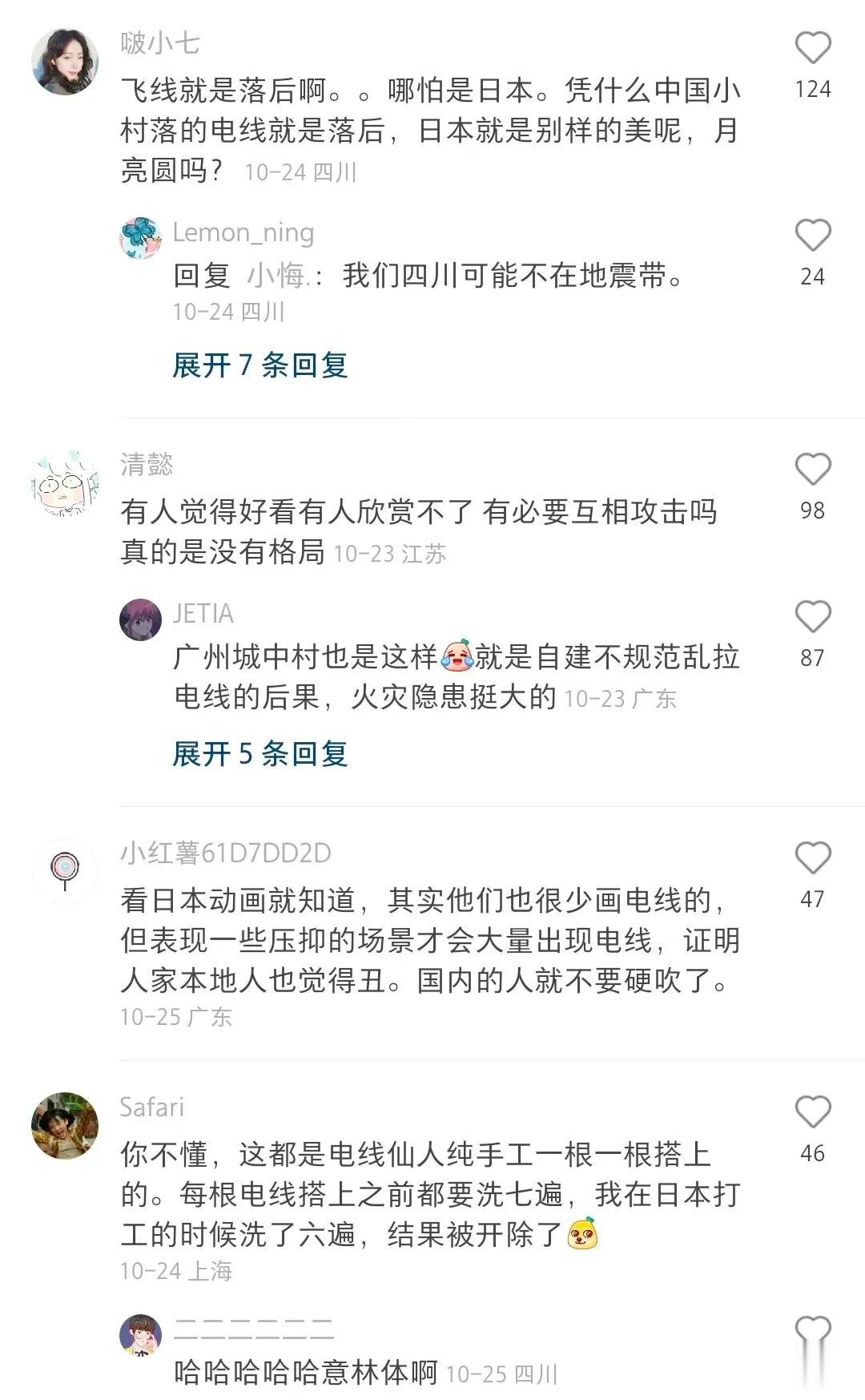Like Lemon_ning's reply
The image size is (865, 1400).
pos(812,236)
